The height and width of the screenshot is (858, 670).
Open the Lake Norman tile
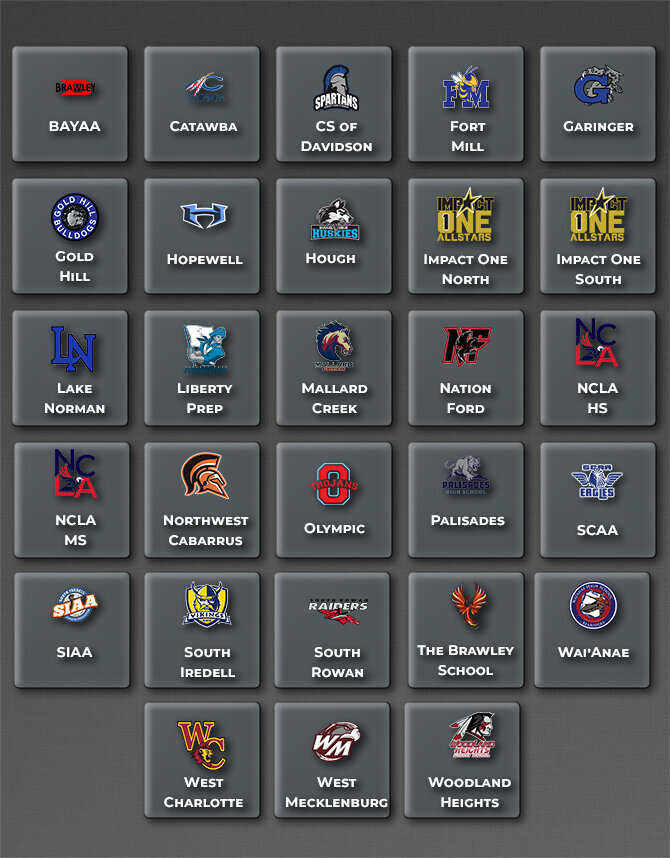tap(70, 368)
